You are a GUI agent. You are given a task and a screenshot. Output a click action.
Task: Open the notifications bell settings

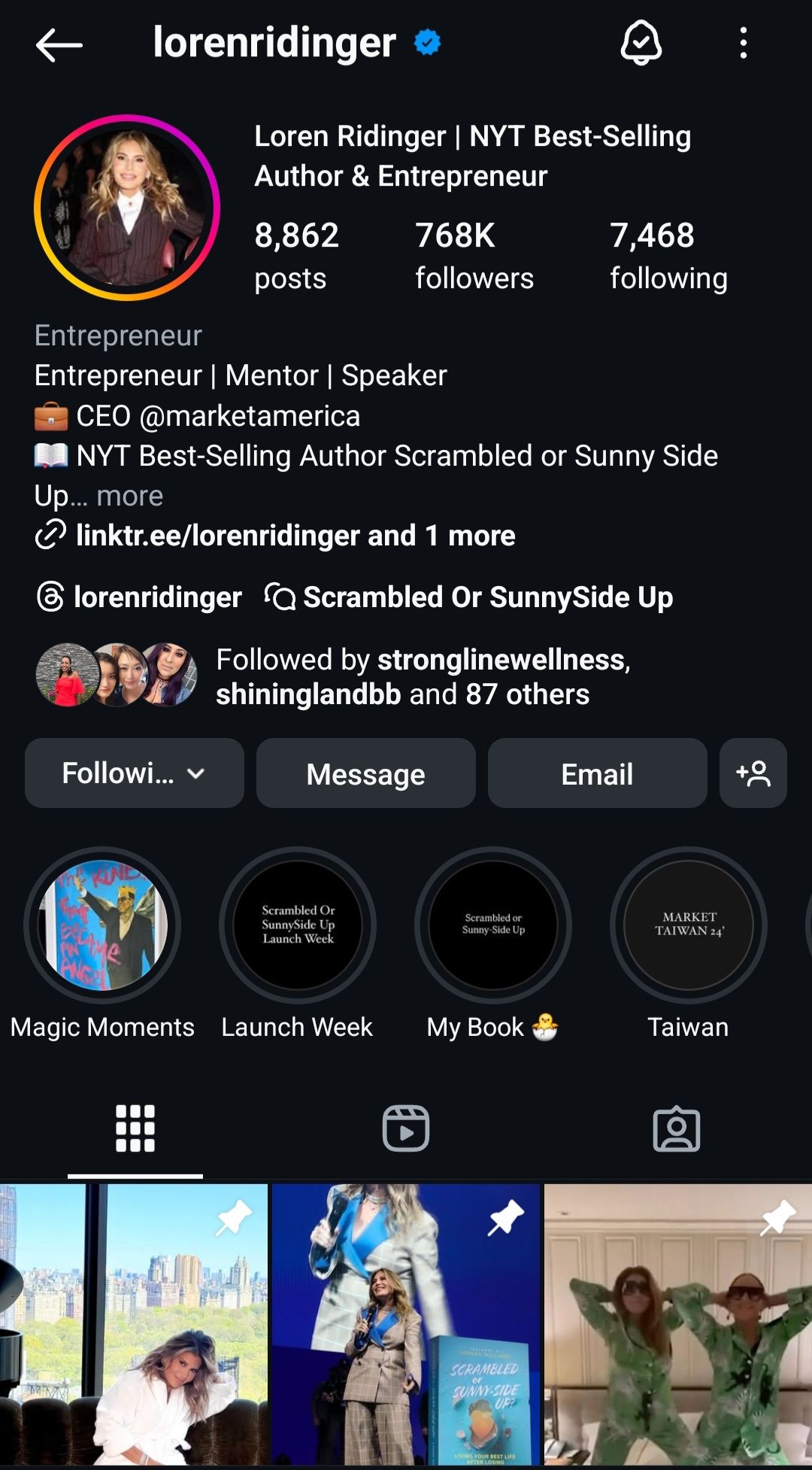coord(641,43)
